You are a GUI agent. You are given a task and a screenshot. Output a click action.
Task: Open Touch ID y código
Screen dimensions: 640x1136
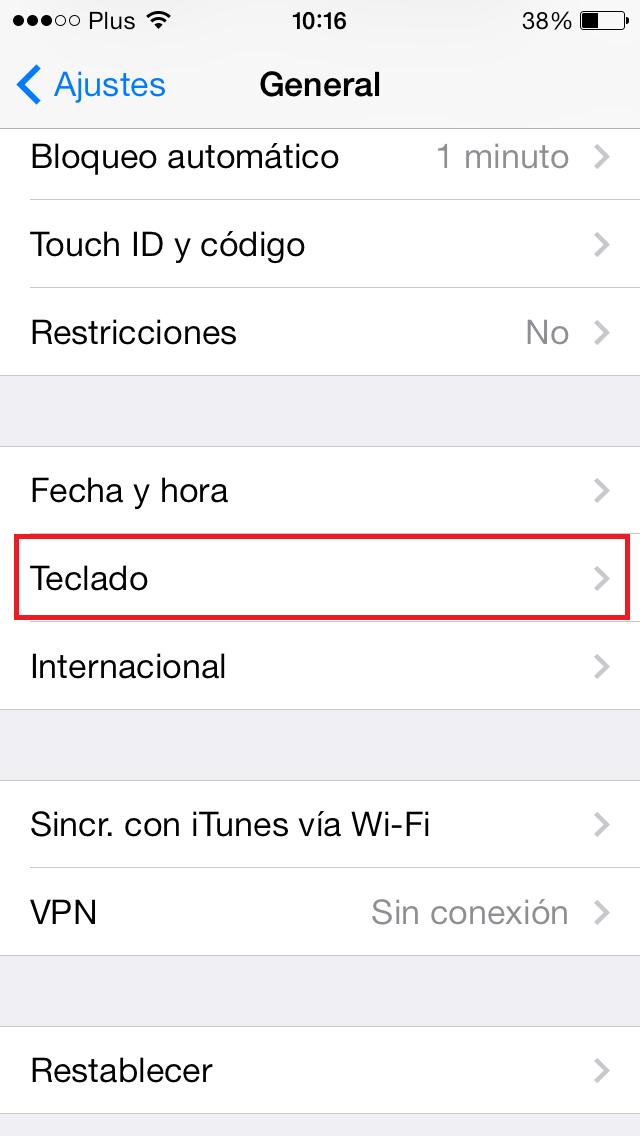(320, 245)
